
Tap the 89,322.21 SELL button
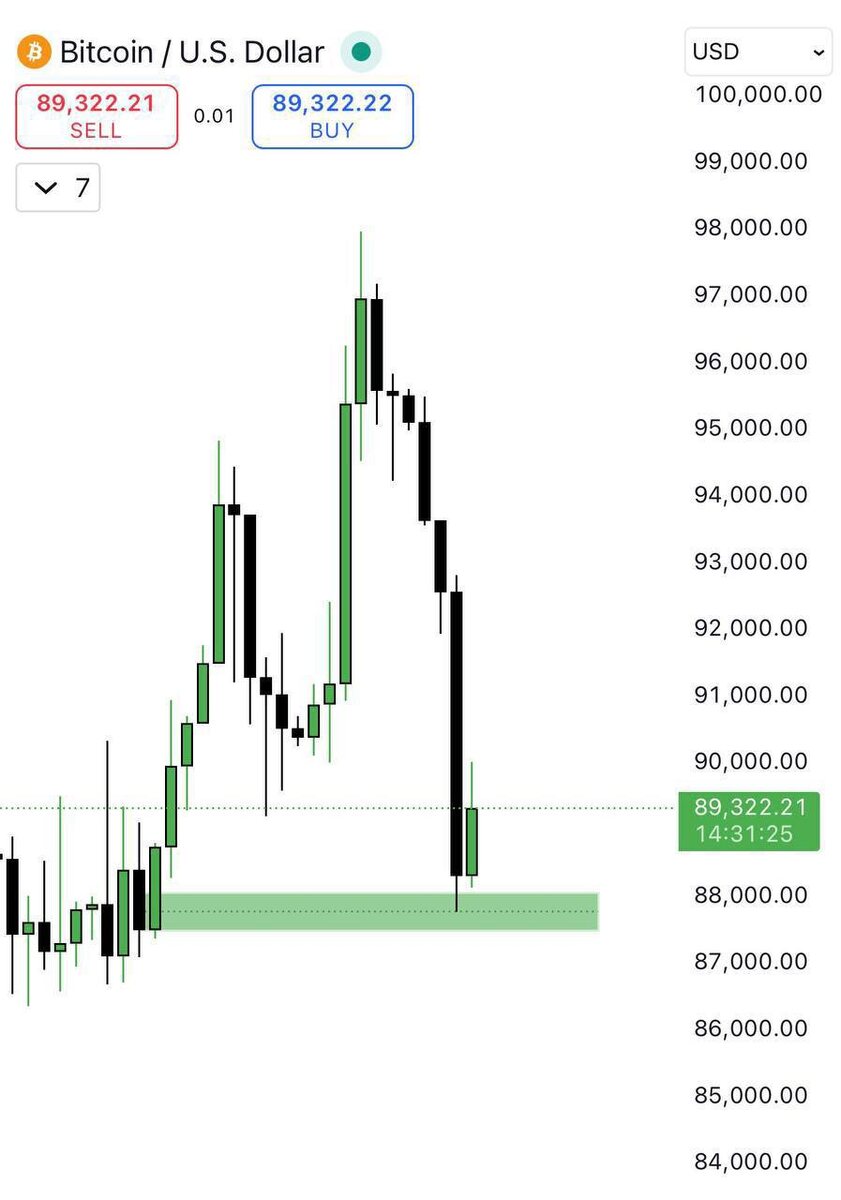pos(97,116)
